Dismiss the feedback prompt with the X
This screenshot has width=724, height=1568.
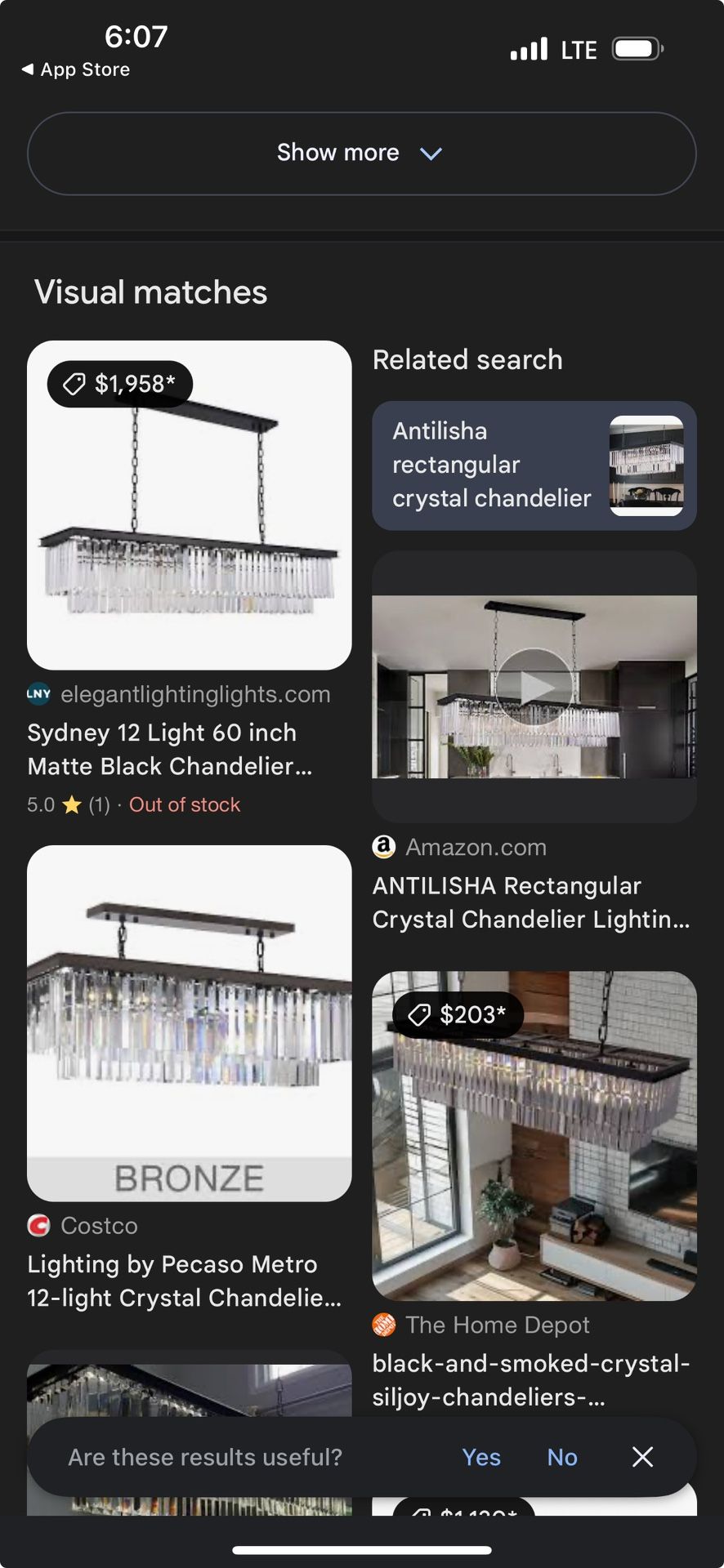(642, 1457)
